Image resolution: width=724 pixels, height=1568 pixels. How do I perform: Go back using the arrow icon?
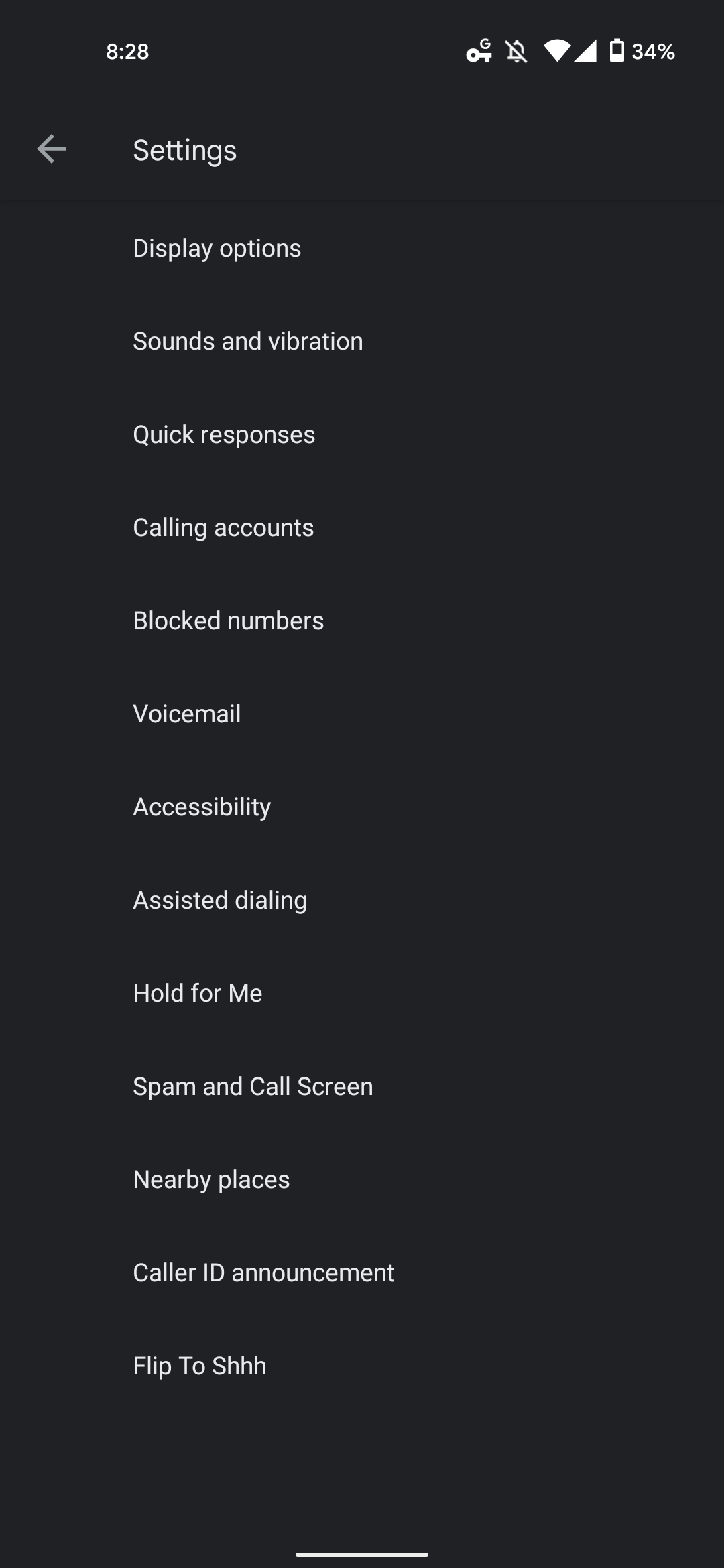(53, 149)
